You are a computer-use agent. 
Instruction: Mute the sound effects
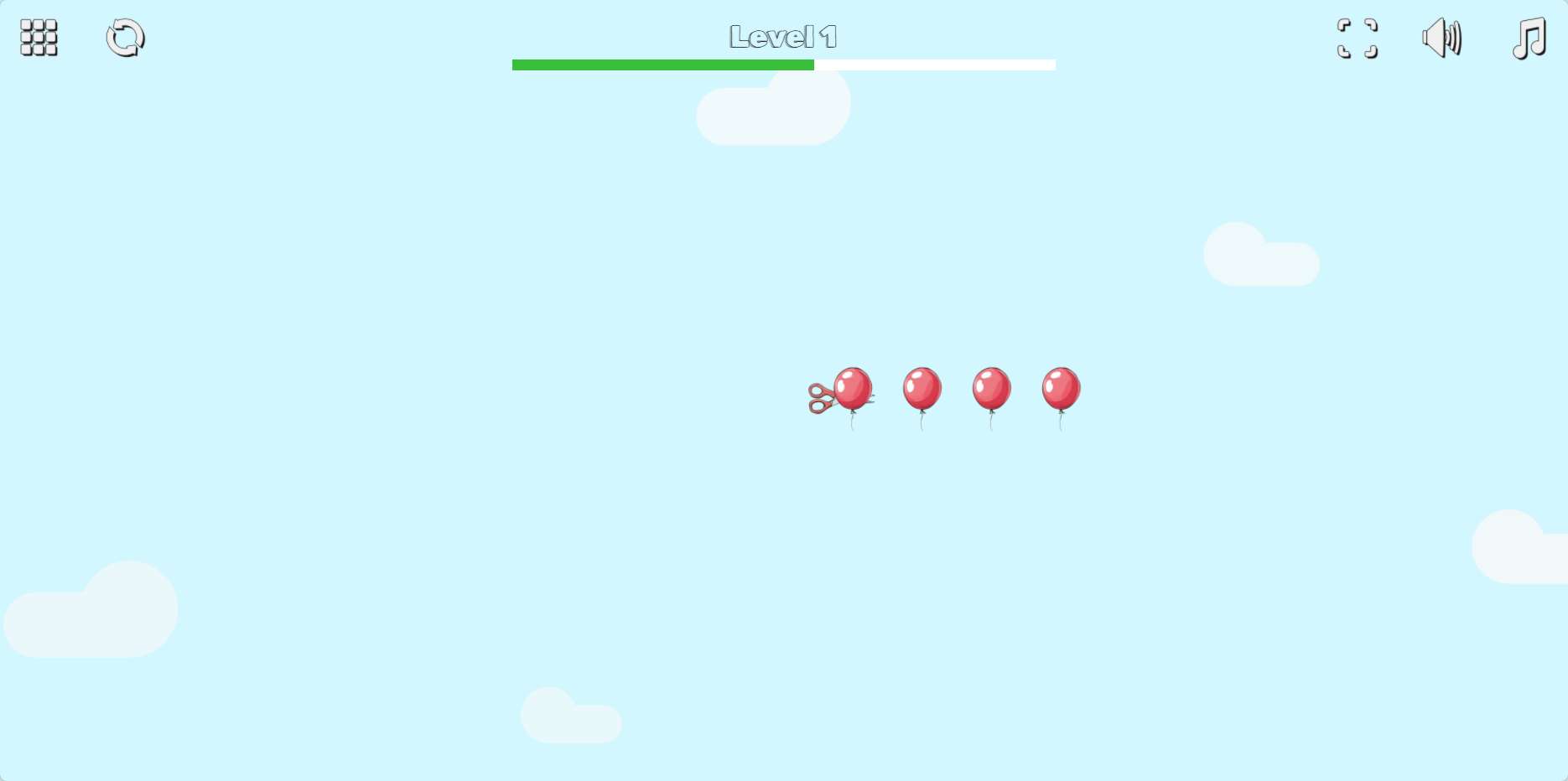[x=1441, y=39]
